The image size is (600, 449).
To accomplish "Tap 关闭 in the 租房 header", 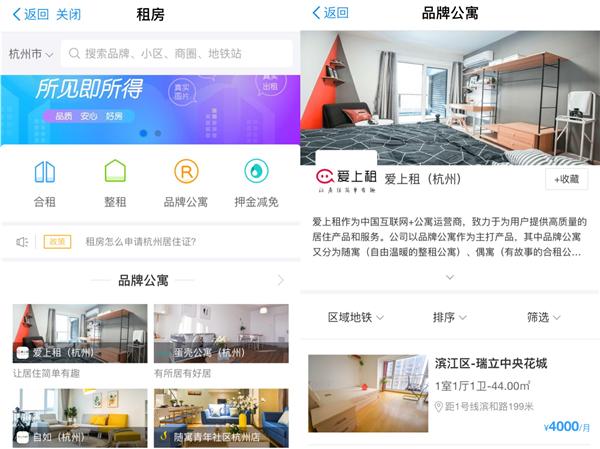I will tap(69, 14).
